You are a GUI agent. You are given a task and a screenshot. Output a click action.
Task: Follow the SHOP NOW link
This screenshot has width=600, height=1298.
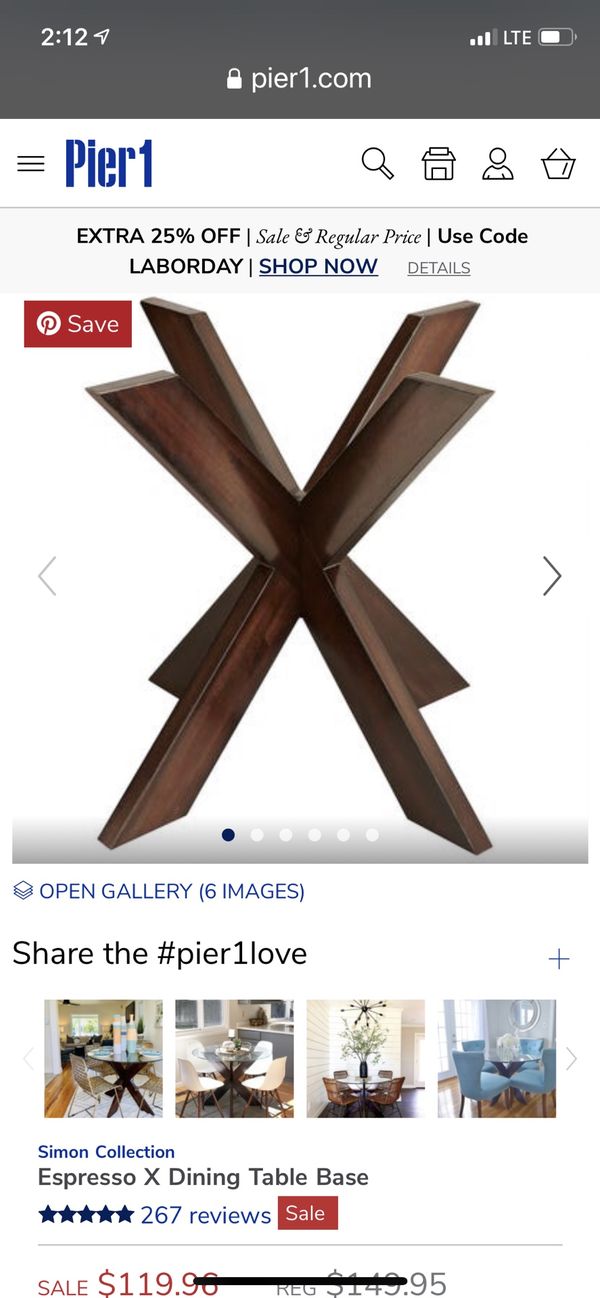[x=318, y=267]
